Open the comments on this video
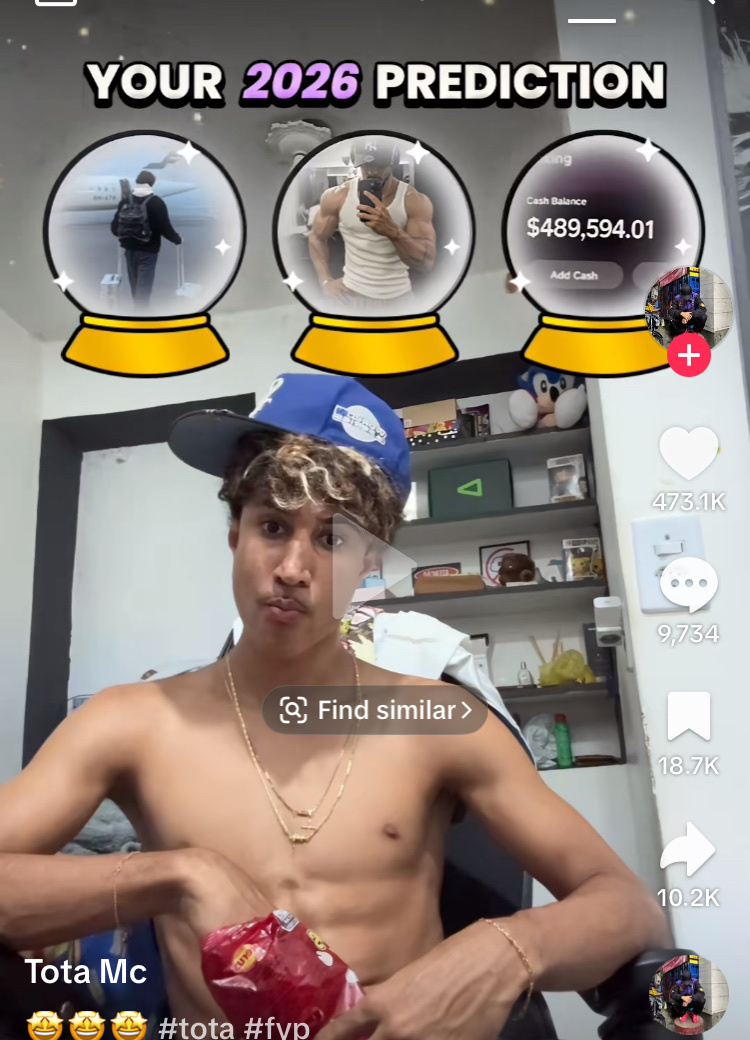The height and width of the screenshot is (1040, 750). coord(688,587)
